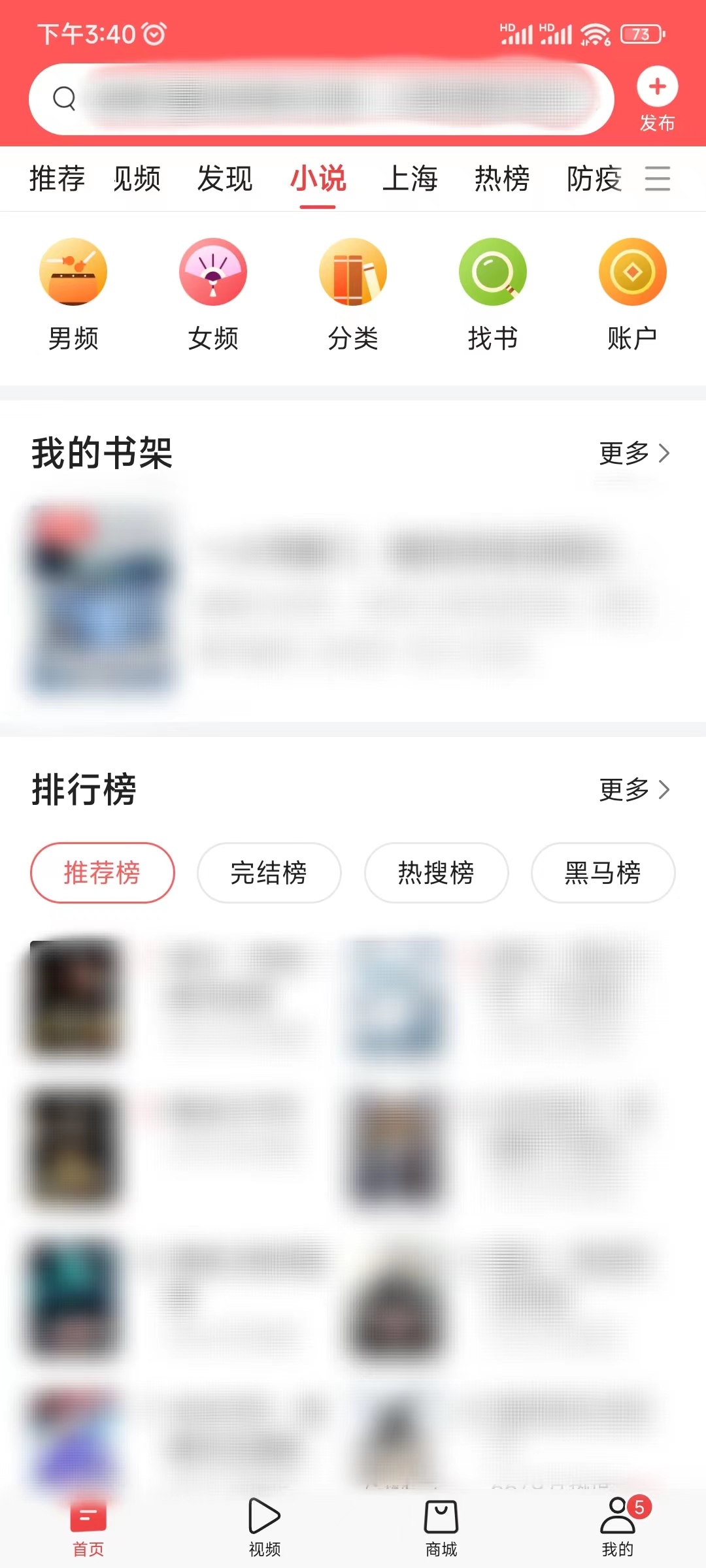Switch to the 热搜榜 ranking filter
706x1568 pixels.
(x=436, y=873)
